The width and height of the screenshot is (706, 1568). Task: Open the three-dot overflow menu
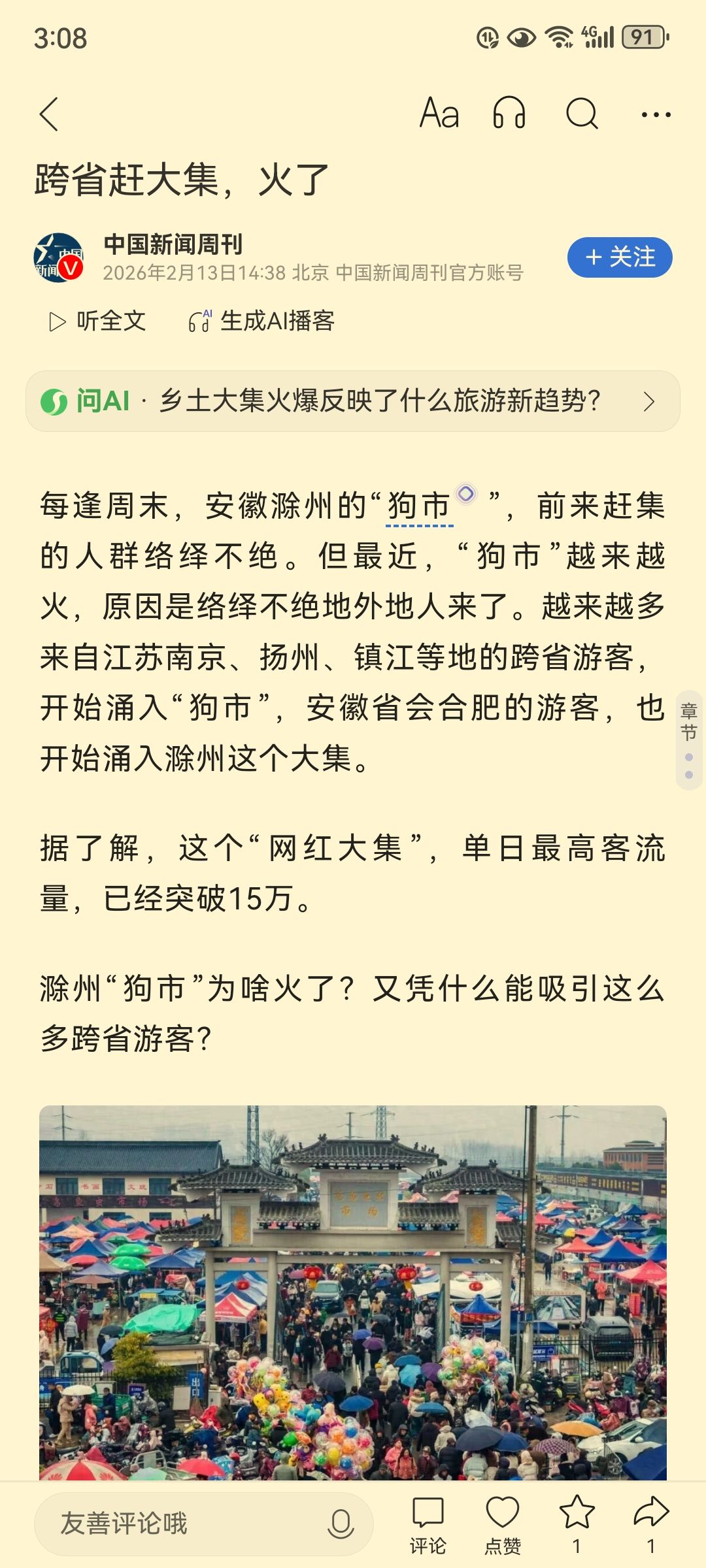pos(656,115)
